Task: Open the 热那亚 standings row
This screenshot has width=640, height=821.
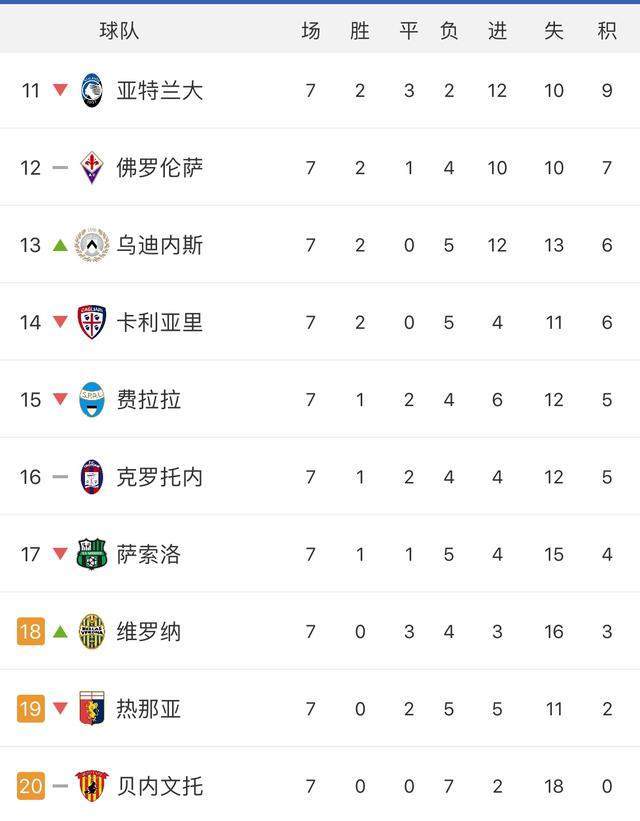Action: click(x=149, y=709)
